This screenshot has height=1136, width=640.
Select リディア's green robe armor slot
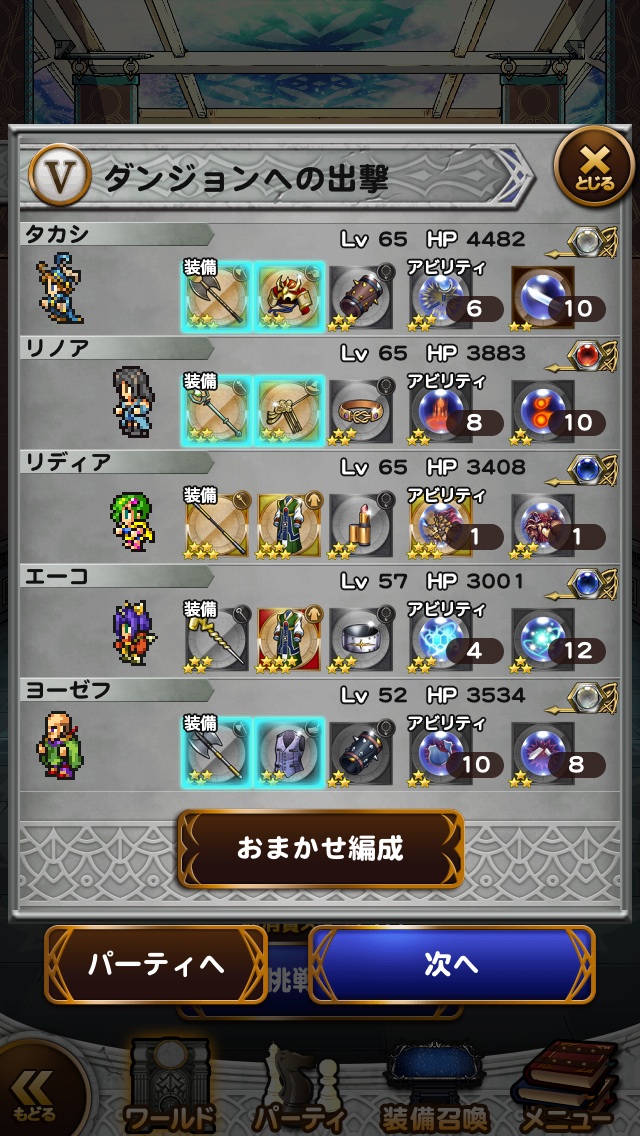pos(288,522)
